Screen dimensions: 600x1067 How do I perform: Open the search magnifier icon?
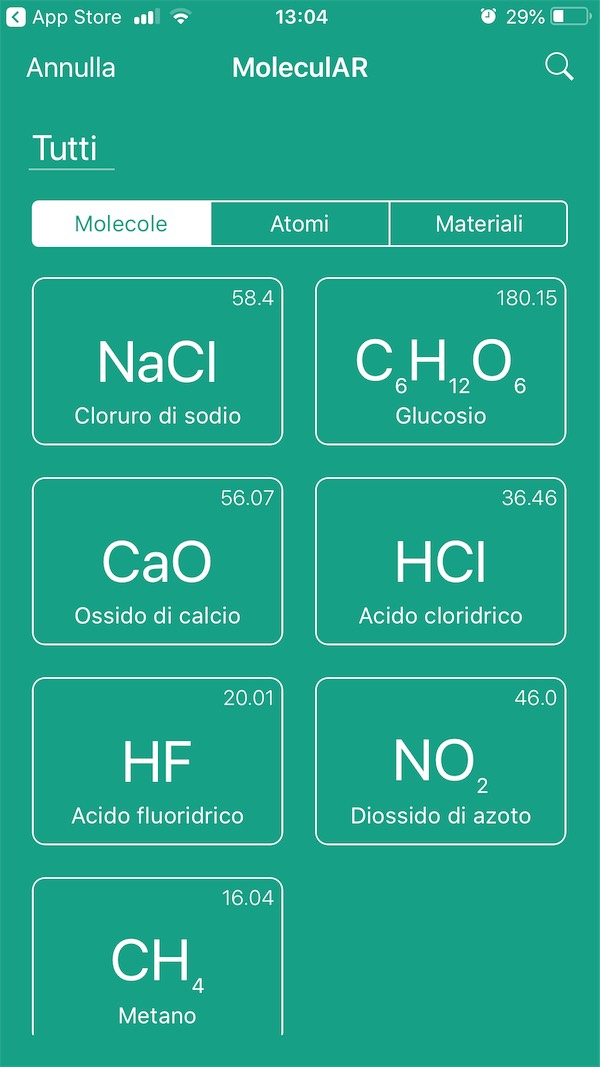[x=559, y=67]
